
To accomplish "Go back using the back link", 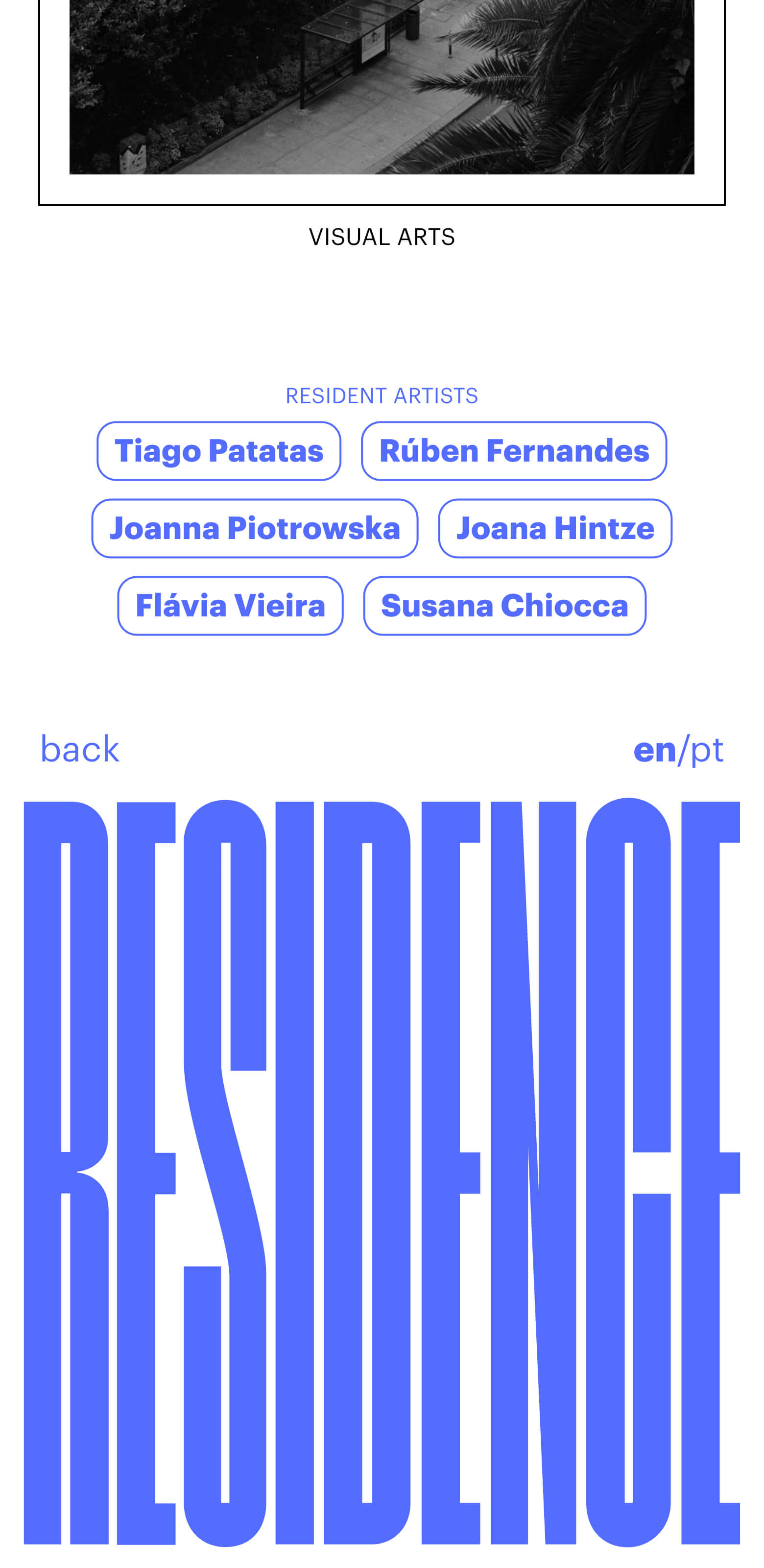I will click(x=80, y=749).
